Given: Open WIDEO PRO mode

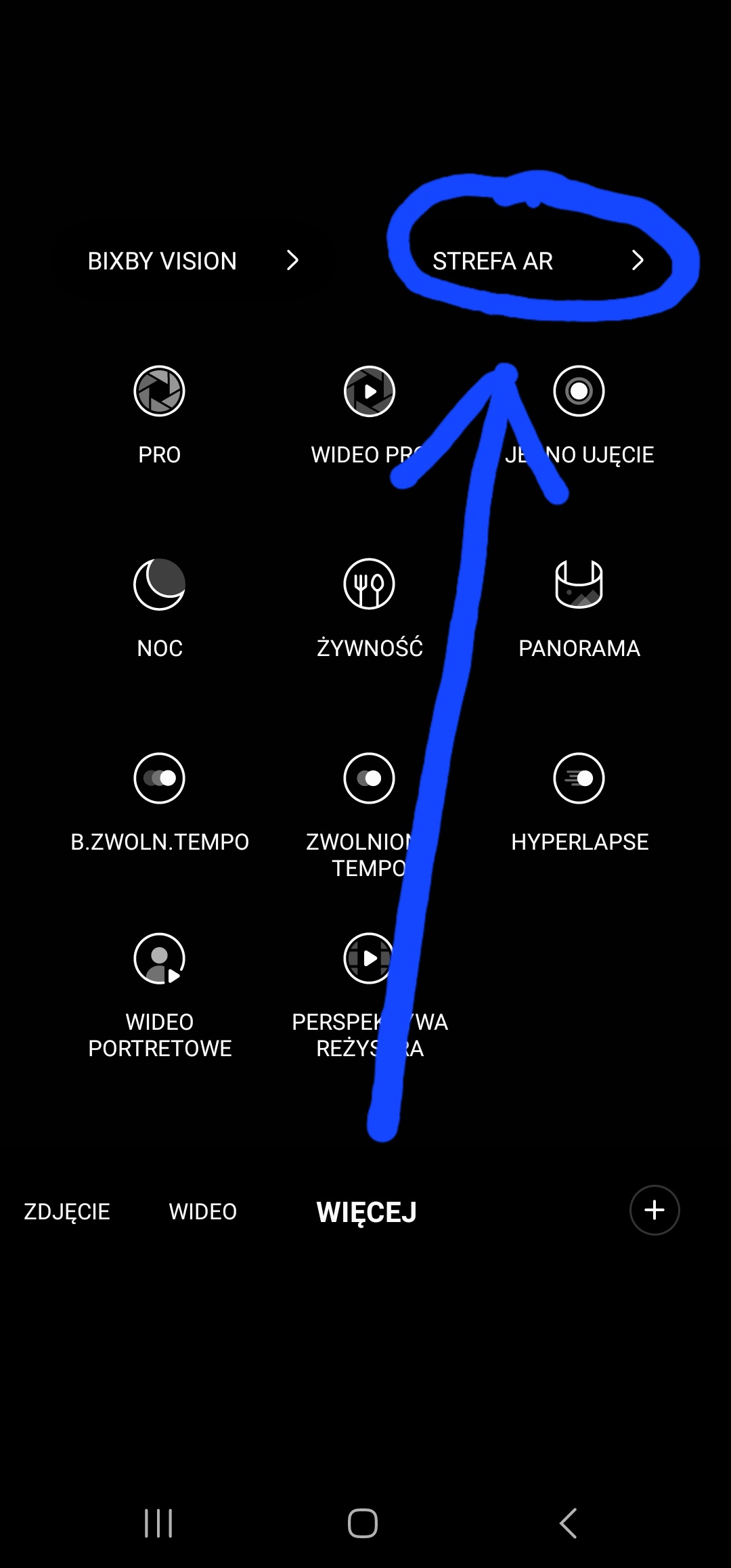Looking at the screenshot, I should [x=368, y=390].
